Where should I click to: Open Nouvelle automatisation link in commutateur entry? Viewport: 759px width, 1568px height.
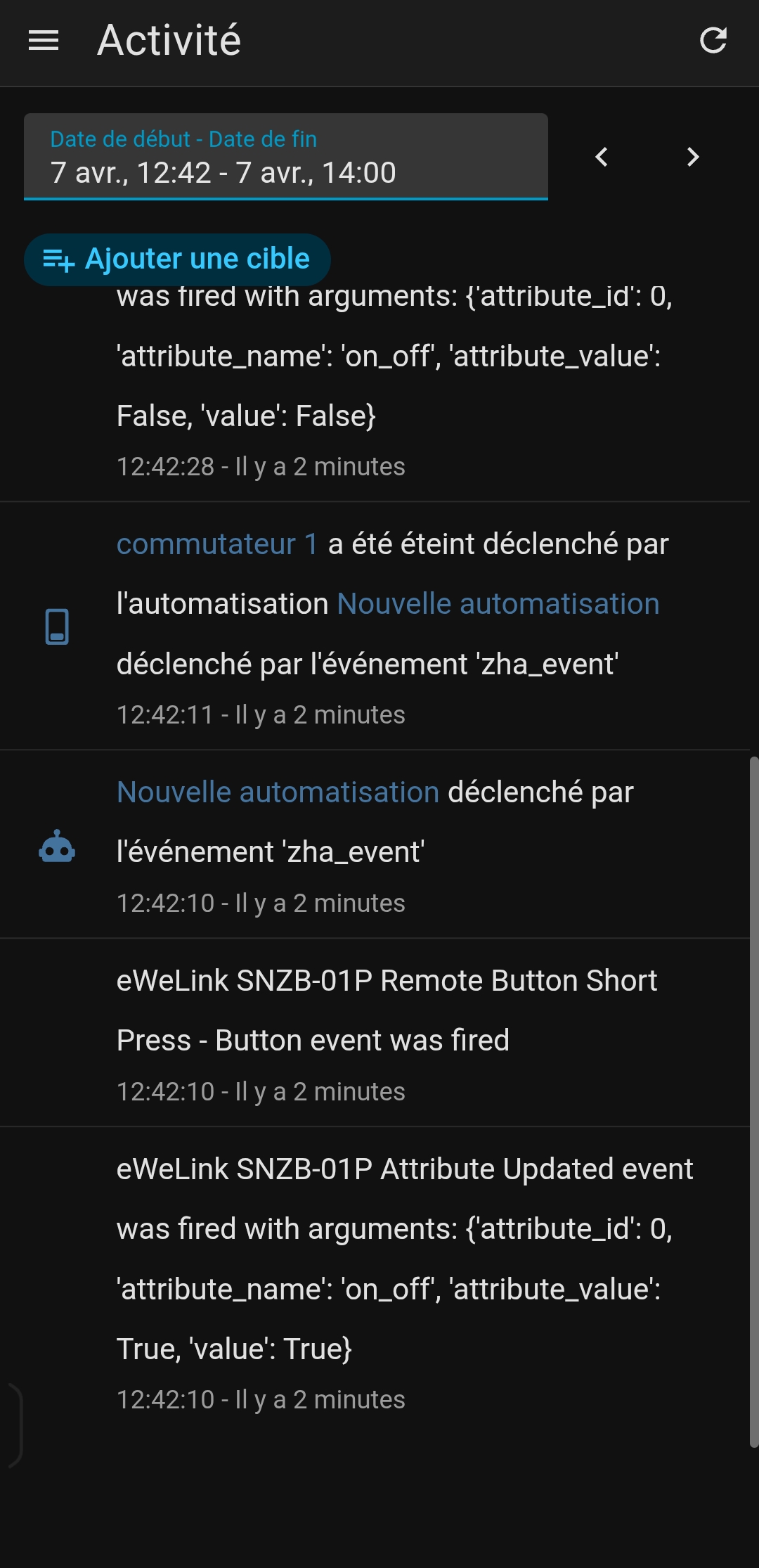pos(498,604)
